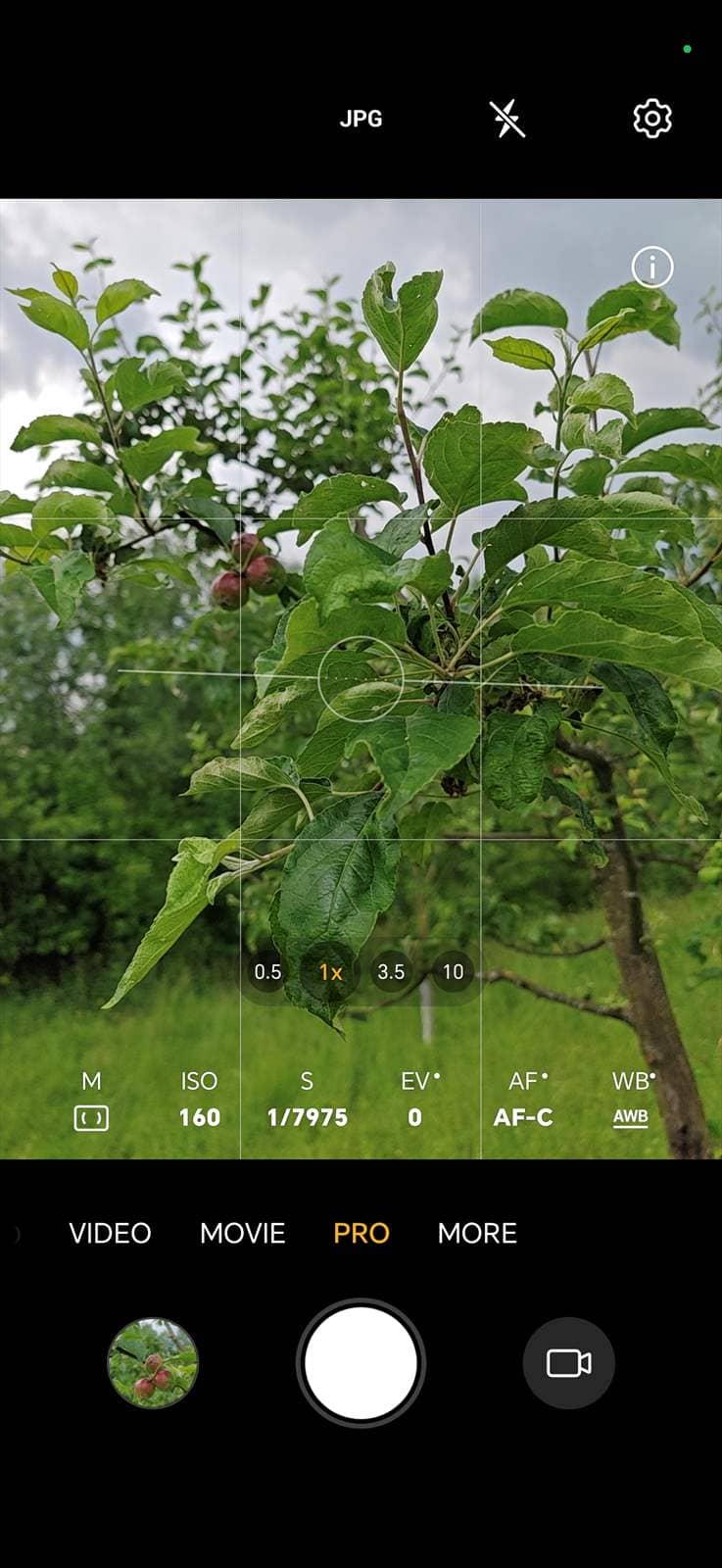Change the JPG image format
722x1568 pixels.
coord(361,120)
